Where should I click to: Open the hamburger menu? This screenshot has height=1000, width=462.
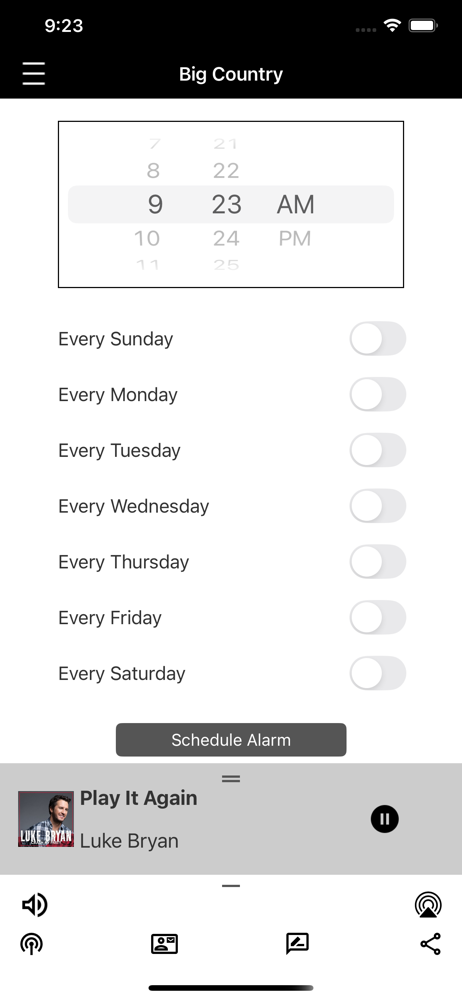click(34, 74)
